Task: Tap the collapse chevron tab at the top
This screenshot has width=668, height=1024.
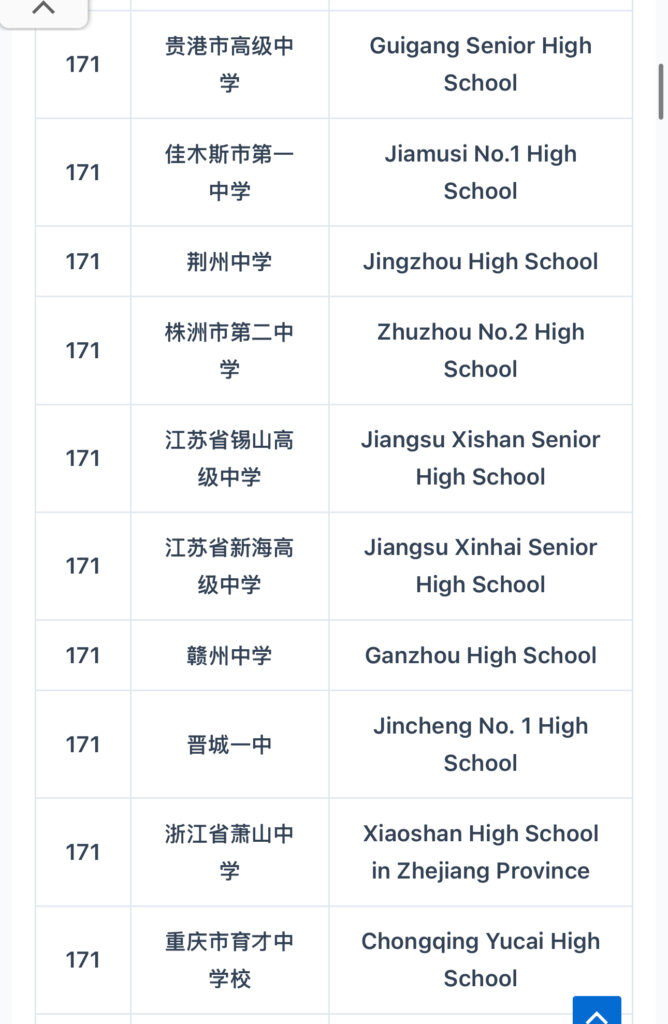Action: tap(43, 10)
